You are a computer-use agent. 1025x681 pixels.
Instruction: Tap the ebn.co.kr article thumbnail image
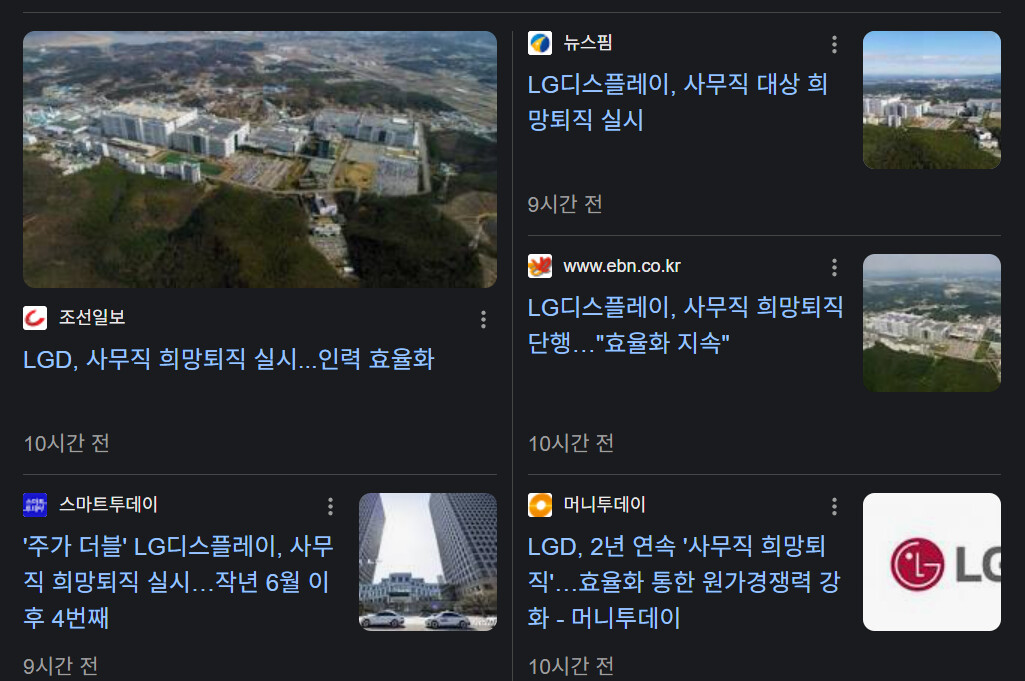click(932, 323)
